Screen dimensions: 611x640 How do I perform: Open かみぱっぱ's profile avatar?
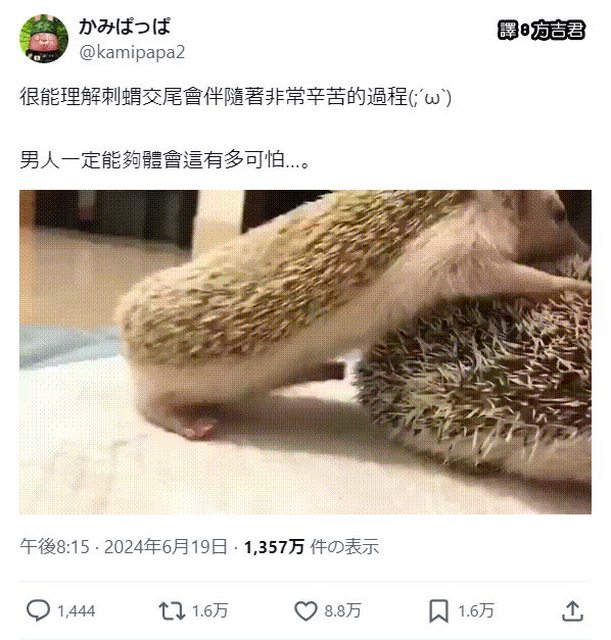pyautogui.click(x=43, y=38)
